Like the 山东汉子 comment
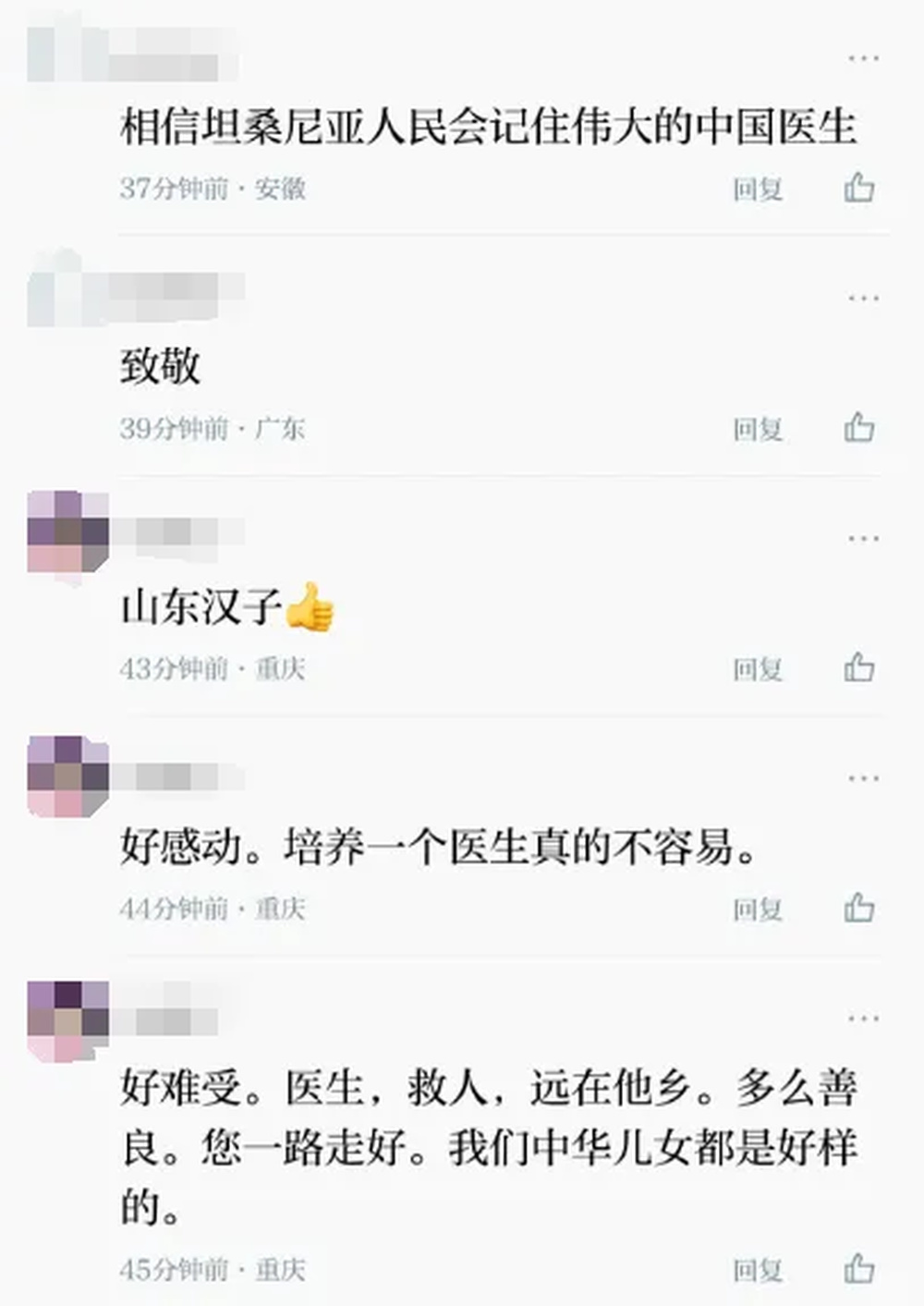924x1306 pixels. 858,667
